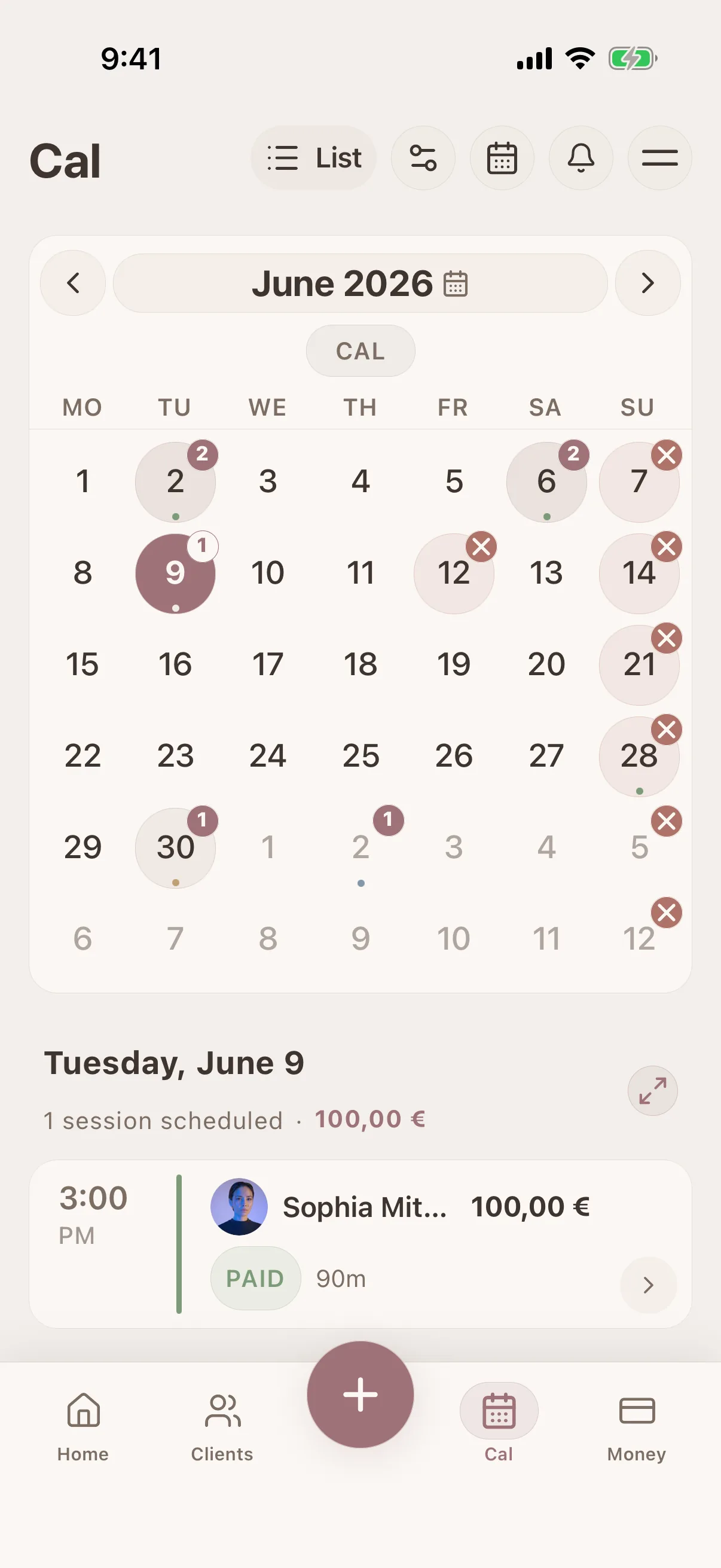Open Sophia's 3:00 PM session
The image size is (721, 1568).
tap(360, 1244)
